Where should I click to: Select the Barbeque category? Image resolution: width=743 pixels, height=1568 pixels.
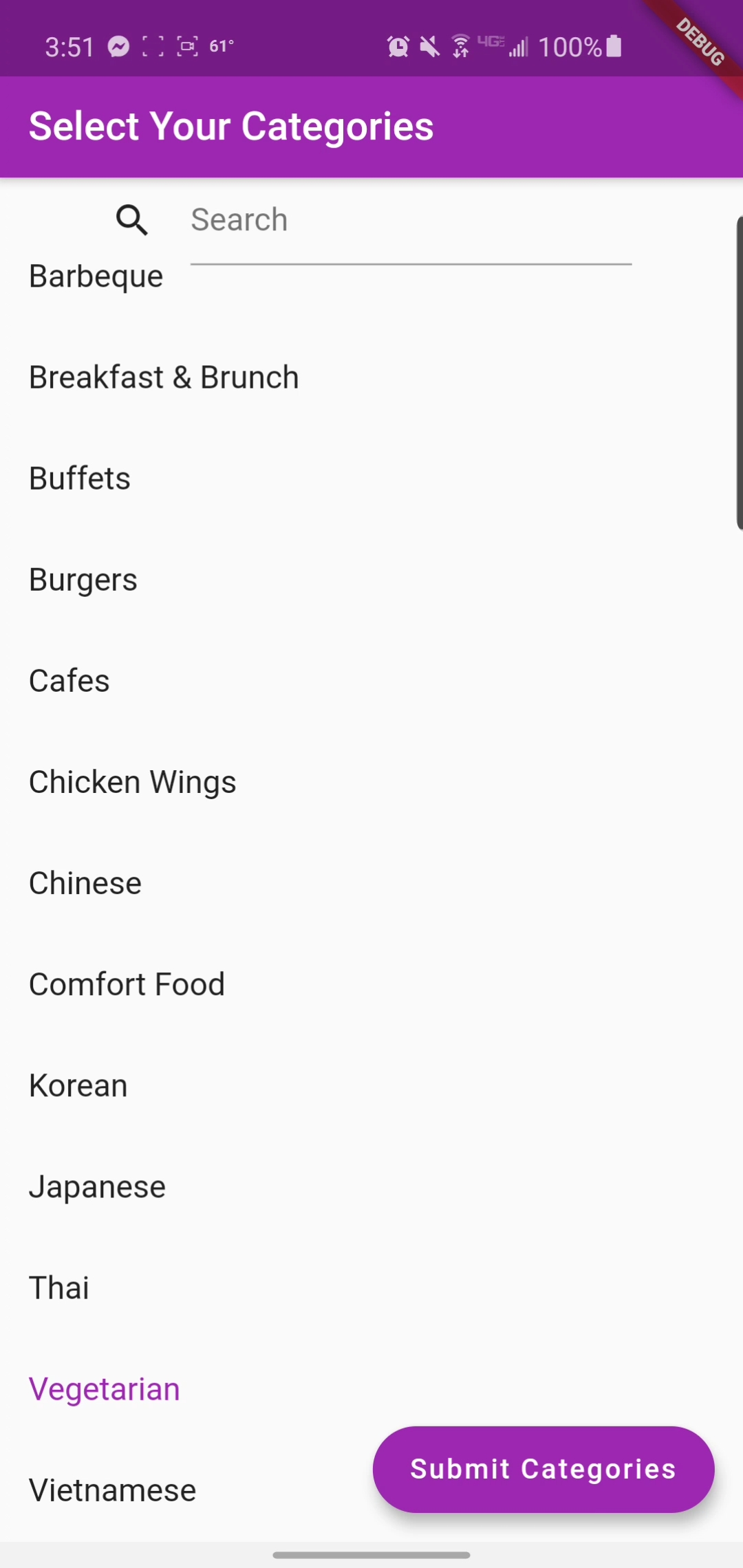(96, 276)
